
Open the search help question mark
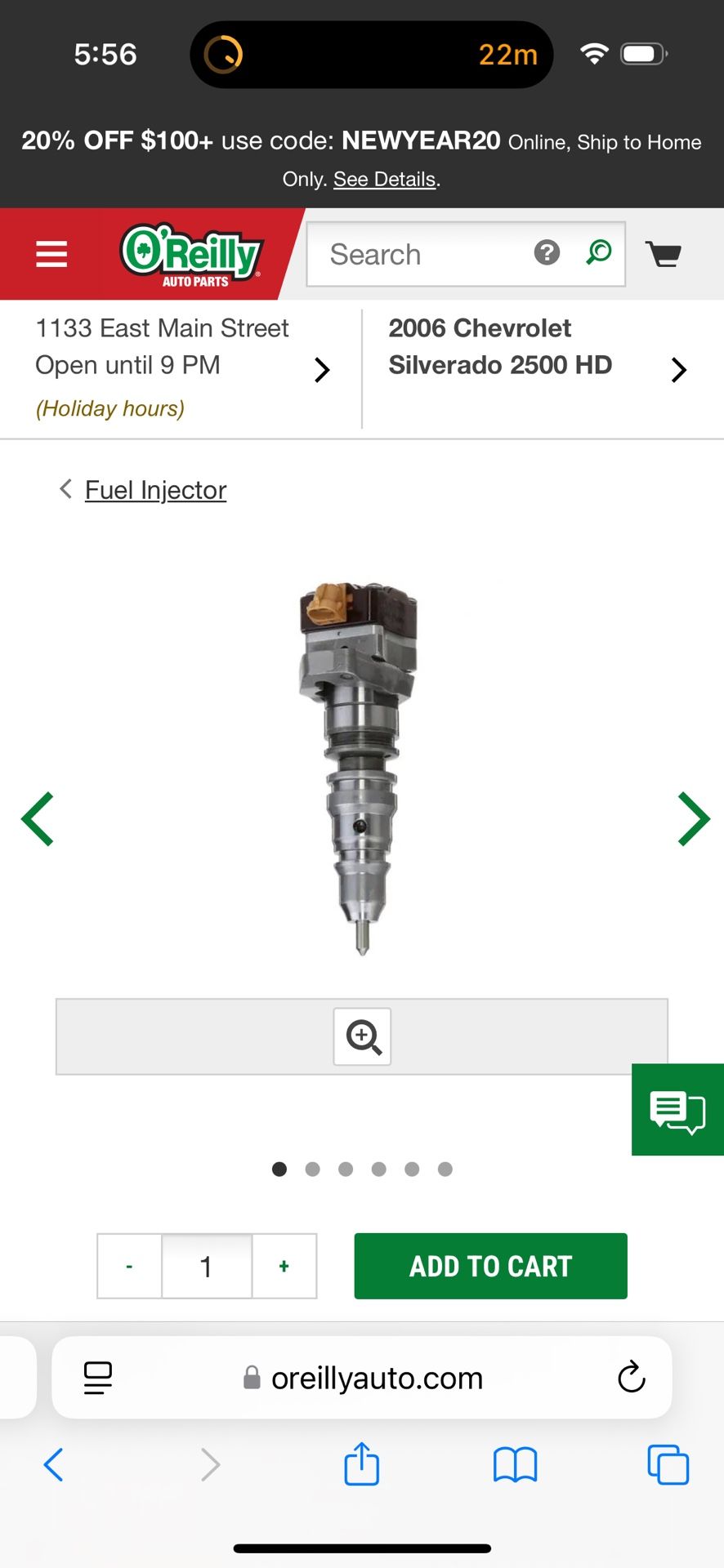click(x=547, y=253)
